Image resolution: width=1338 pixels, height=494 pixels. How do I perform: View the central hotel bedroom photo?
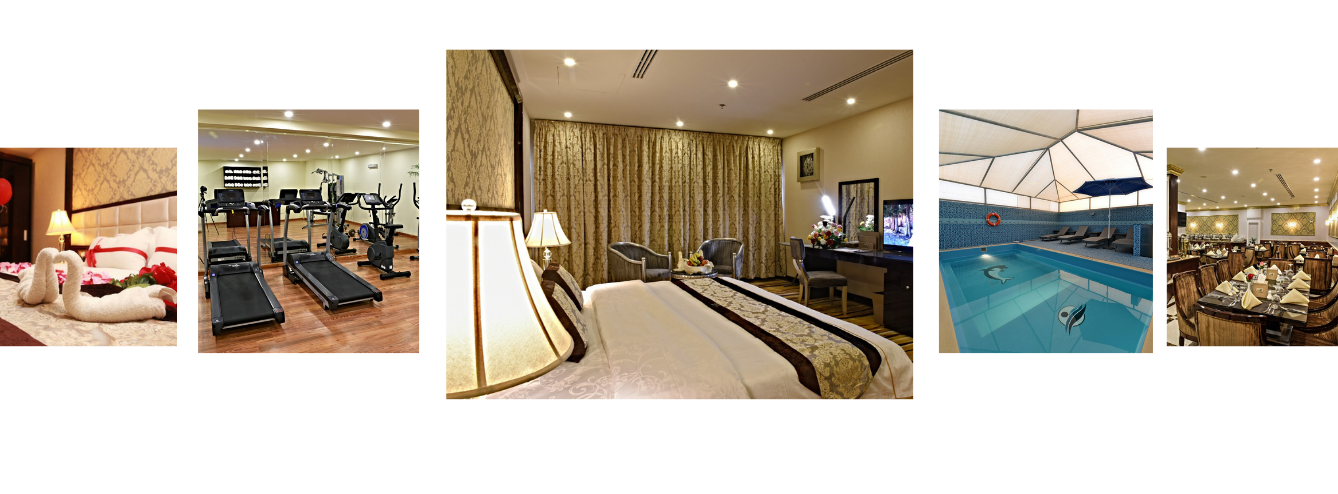[679, 224]
